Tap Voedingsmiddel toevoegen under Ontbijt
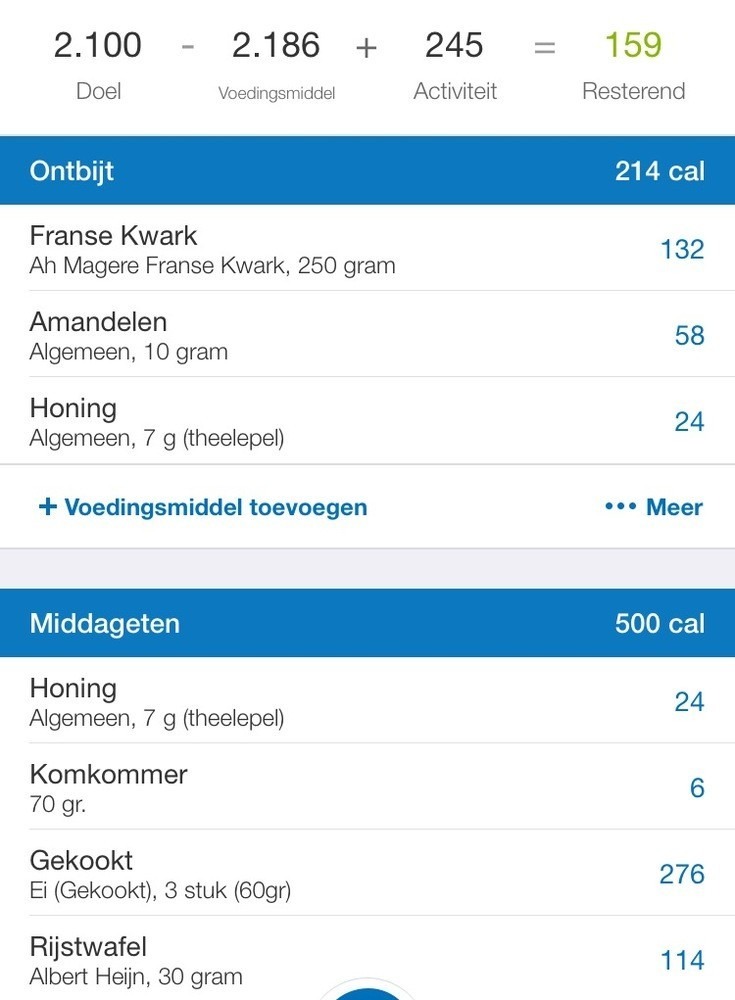Image resolution: width=735 pixels, height=1000 pixels. pyautogui.click(x=202, y=507)
